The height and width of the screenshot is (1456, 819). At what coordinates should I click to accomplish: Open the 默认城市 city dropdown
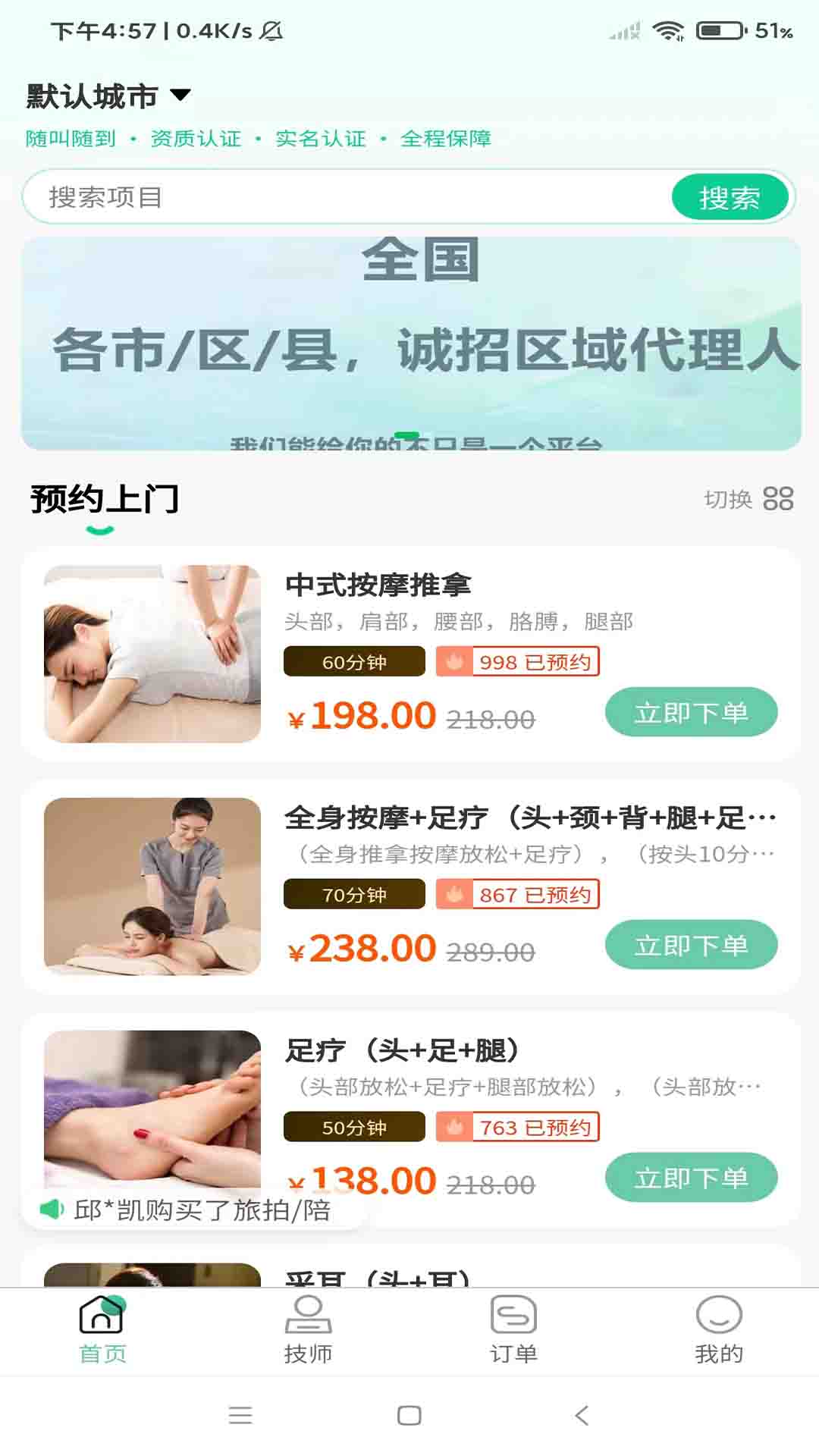click(x=108, y=96)
